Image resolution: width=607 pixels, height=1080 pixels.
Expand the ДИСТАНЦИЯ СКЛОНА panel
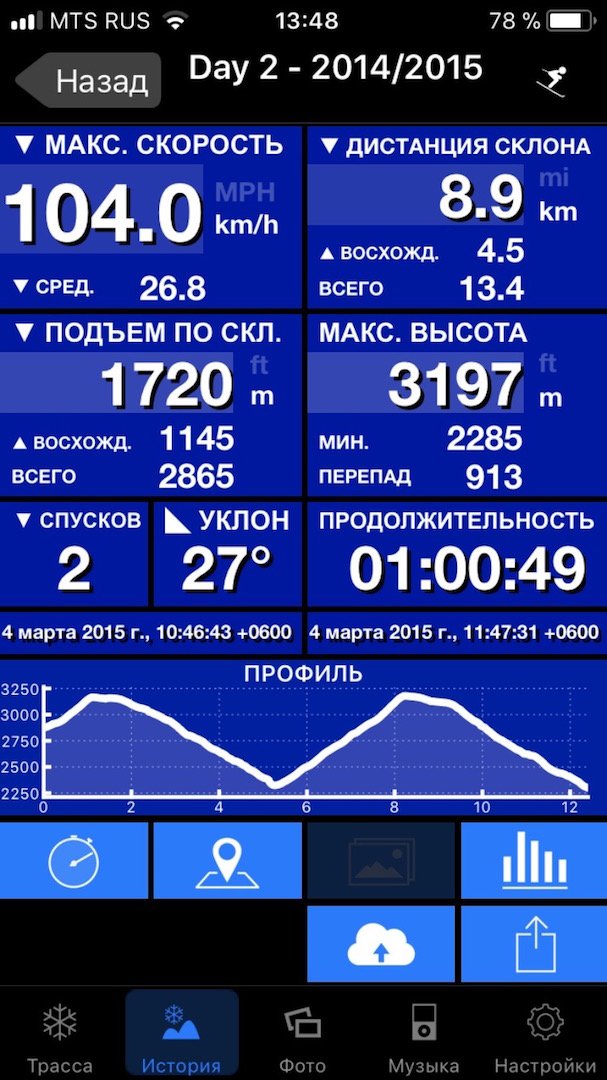(x=455, y=147)
